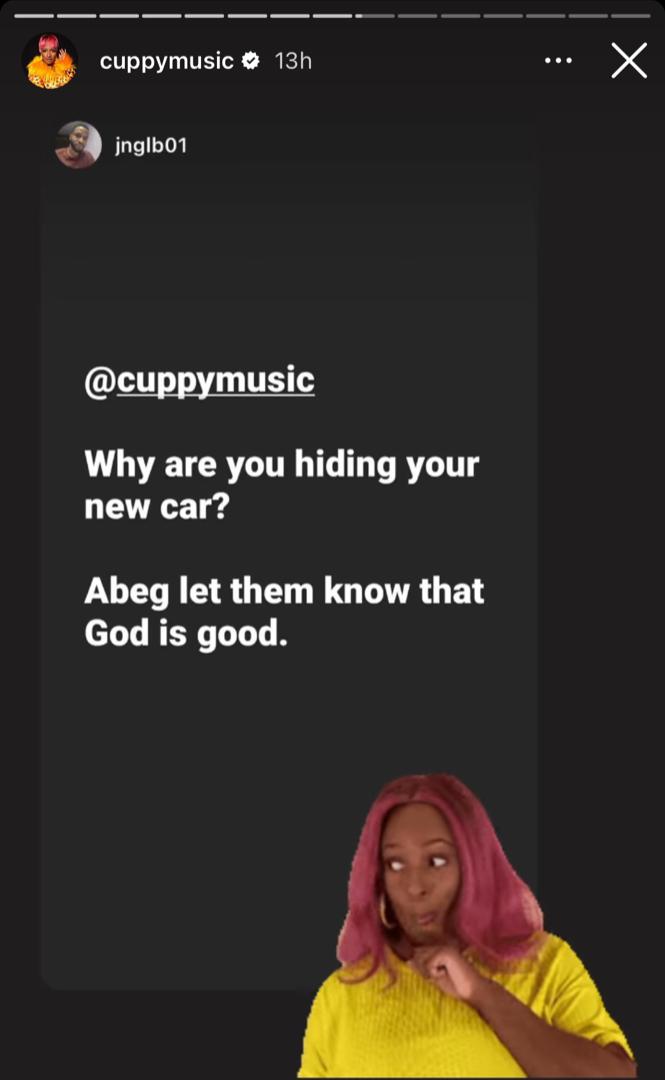Tap the cuppymusic username
Viewport: 665px width, 1080px height.
[x=166, y=61]
